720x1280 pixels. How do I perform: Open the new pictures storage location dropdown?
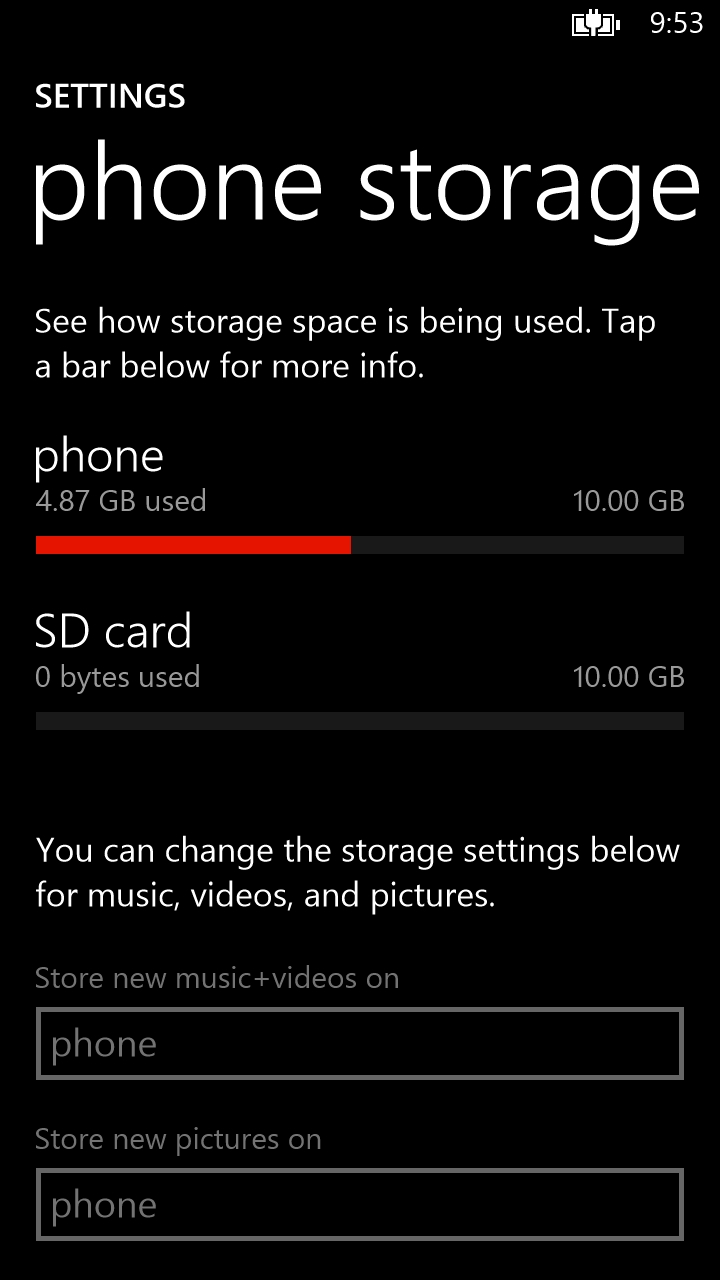(360, 1205)
